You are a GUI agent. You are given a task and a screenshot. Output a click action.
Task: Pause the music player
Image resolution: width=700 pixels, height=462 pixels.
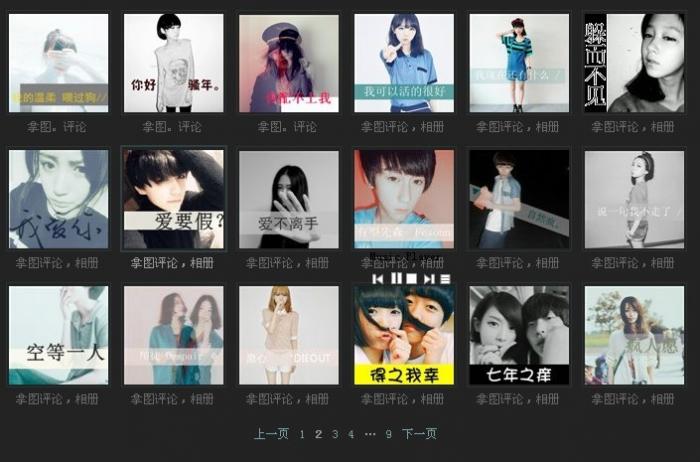pyautogui.click(x=396, y=279)
